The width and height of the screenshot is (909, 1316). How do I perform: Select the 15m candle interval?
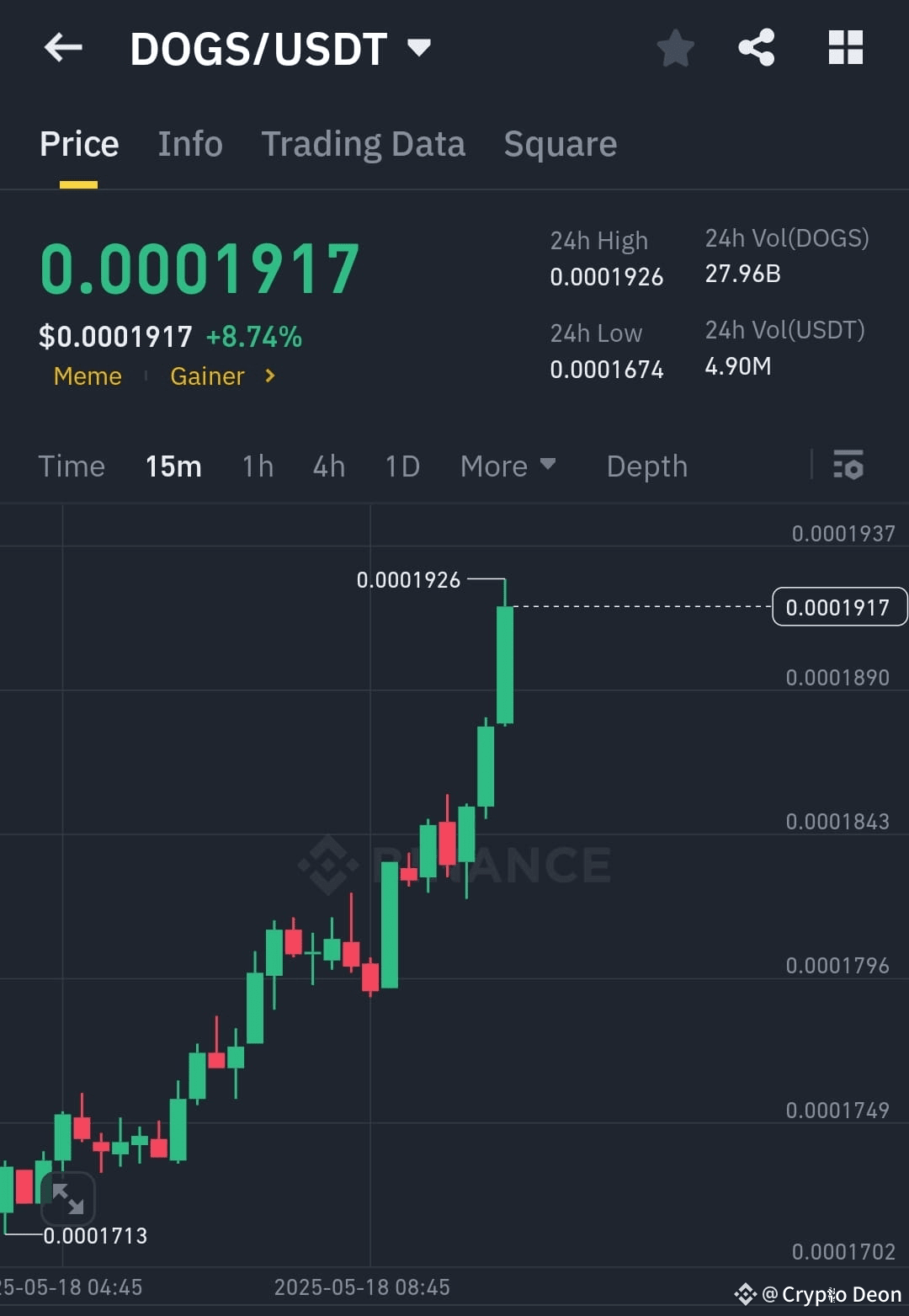(x=173, y=466)
